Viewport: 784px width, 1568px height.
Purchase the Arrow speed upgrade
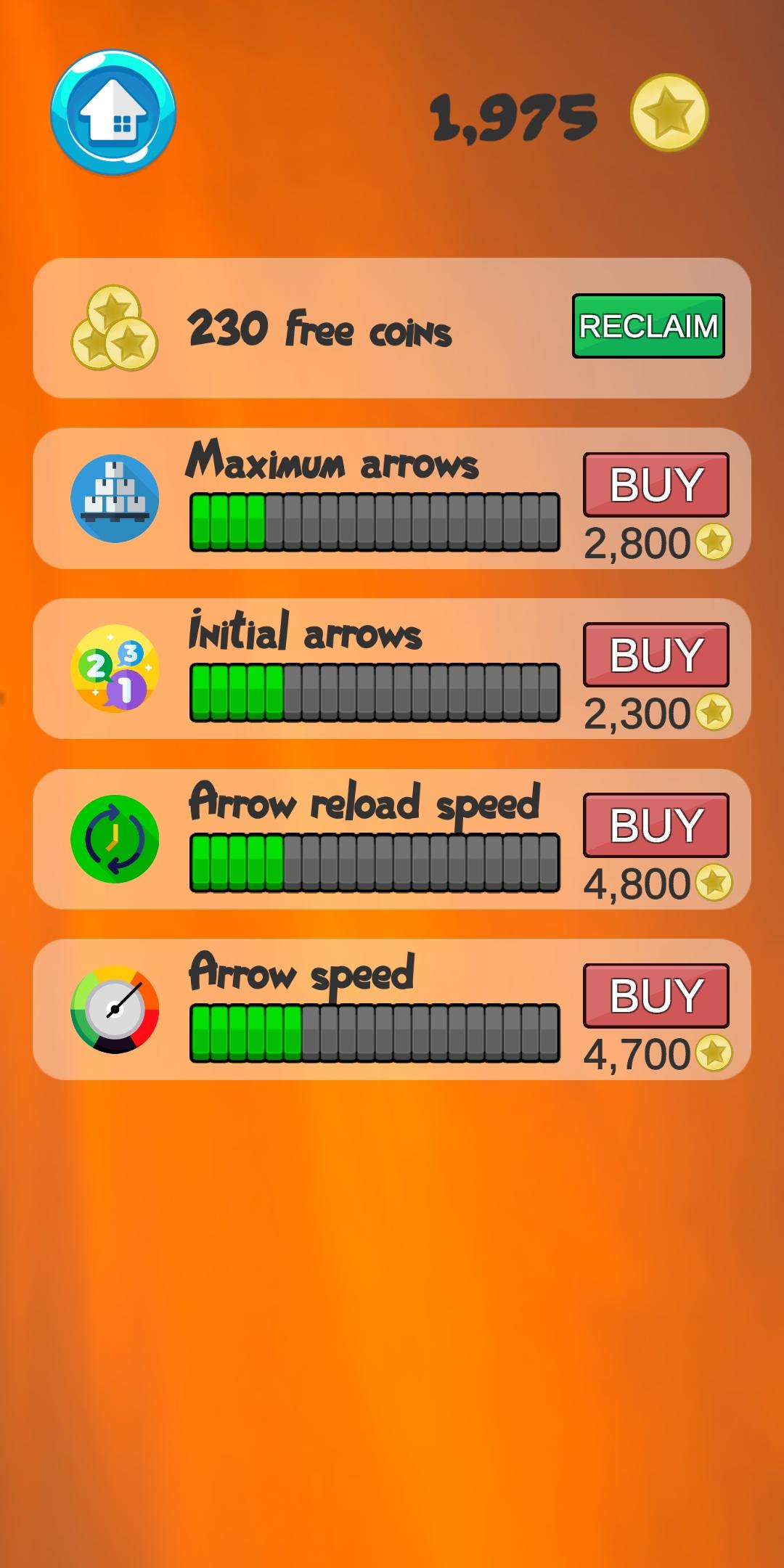[x=656, y=995]
